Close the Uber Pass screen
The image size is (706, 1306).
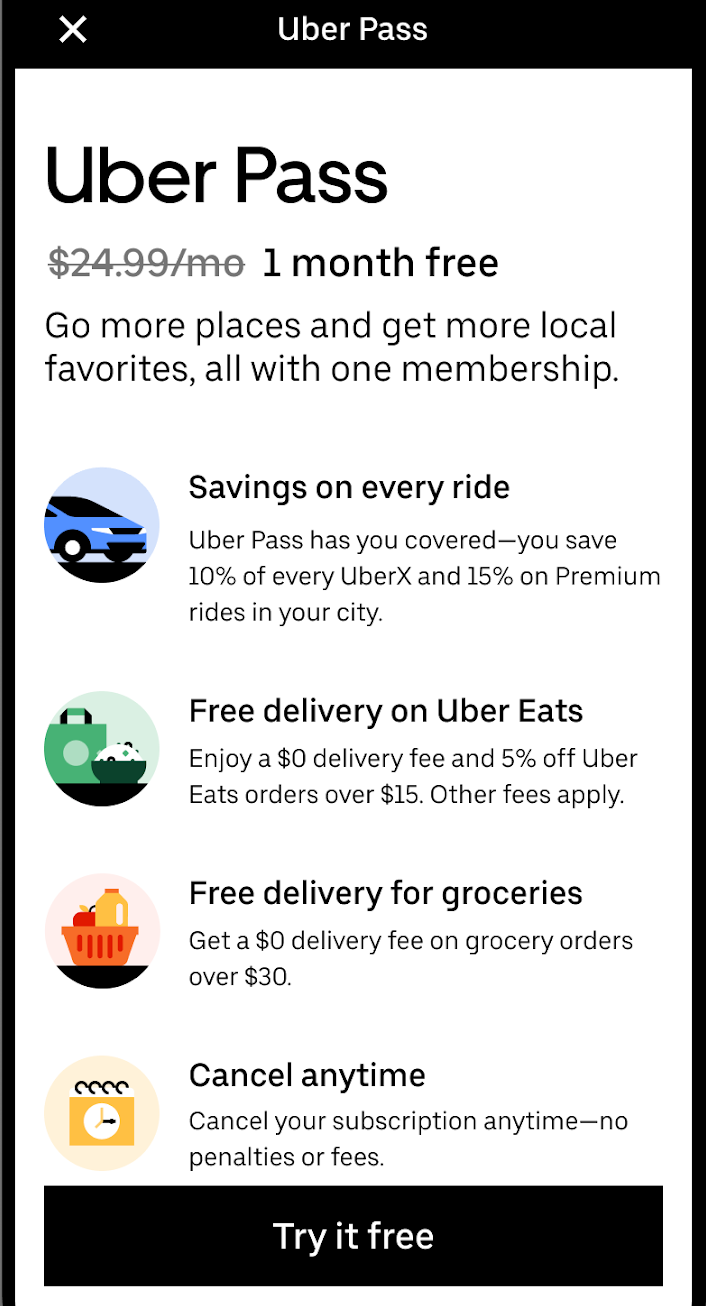(x=73, y=30)
